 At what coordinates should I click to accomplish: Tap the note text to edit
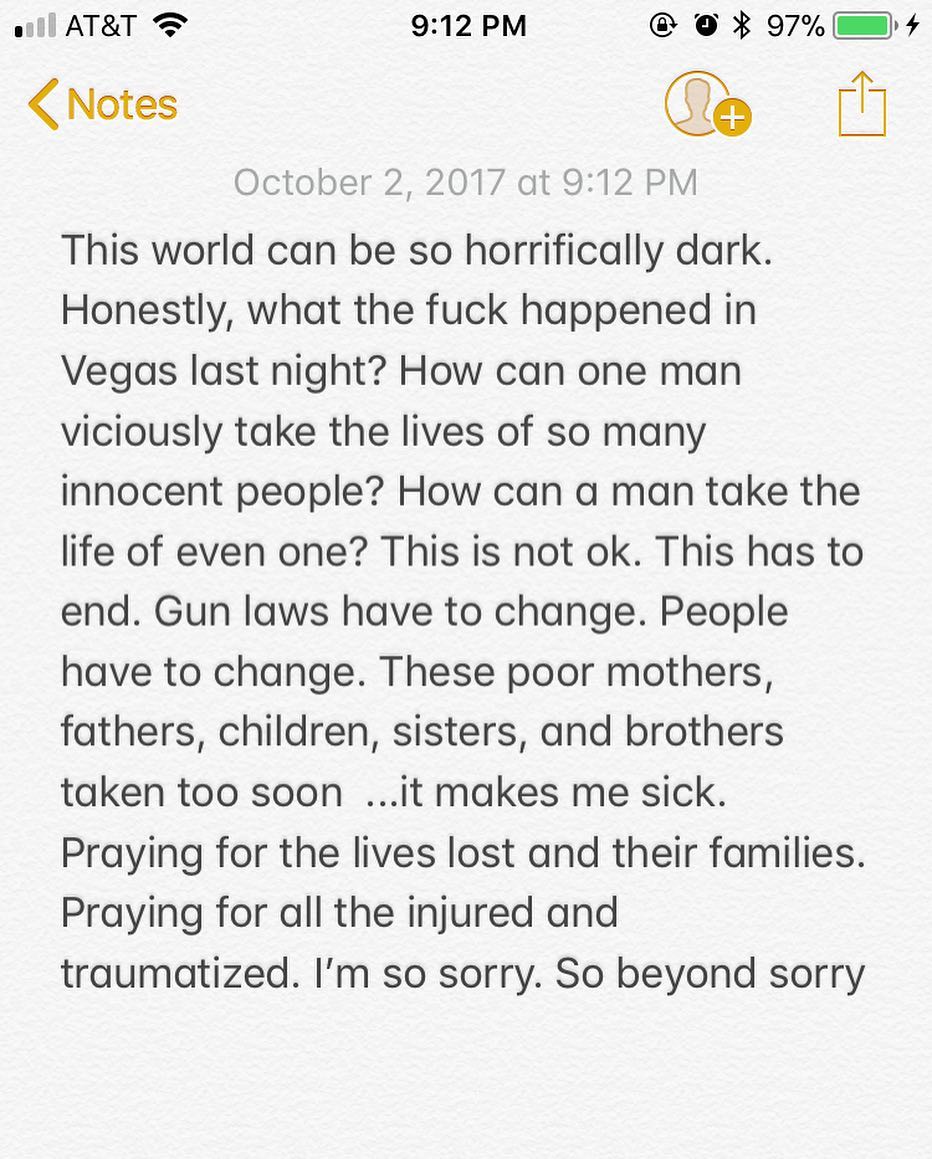click(460, 610)
